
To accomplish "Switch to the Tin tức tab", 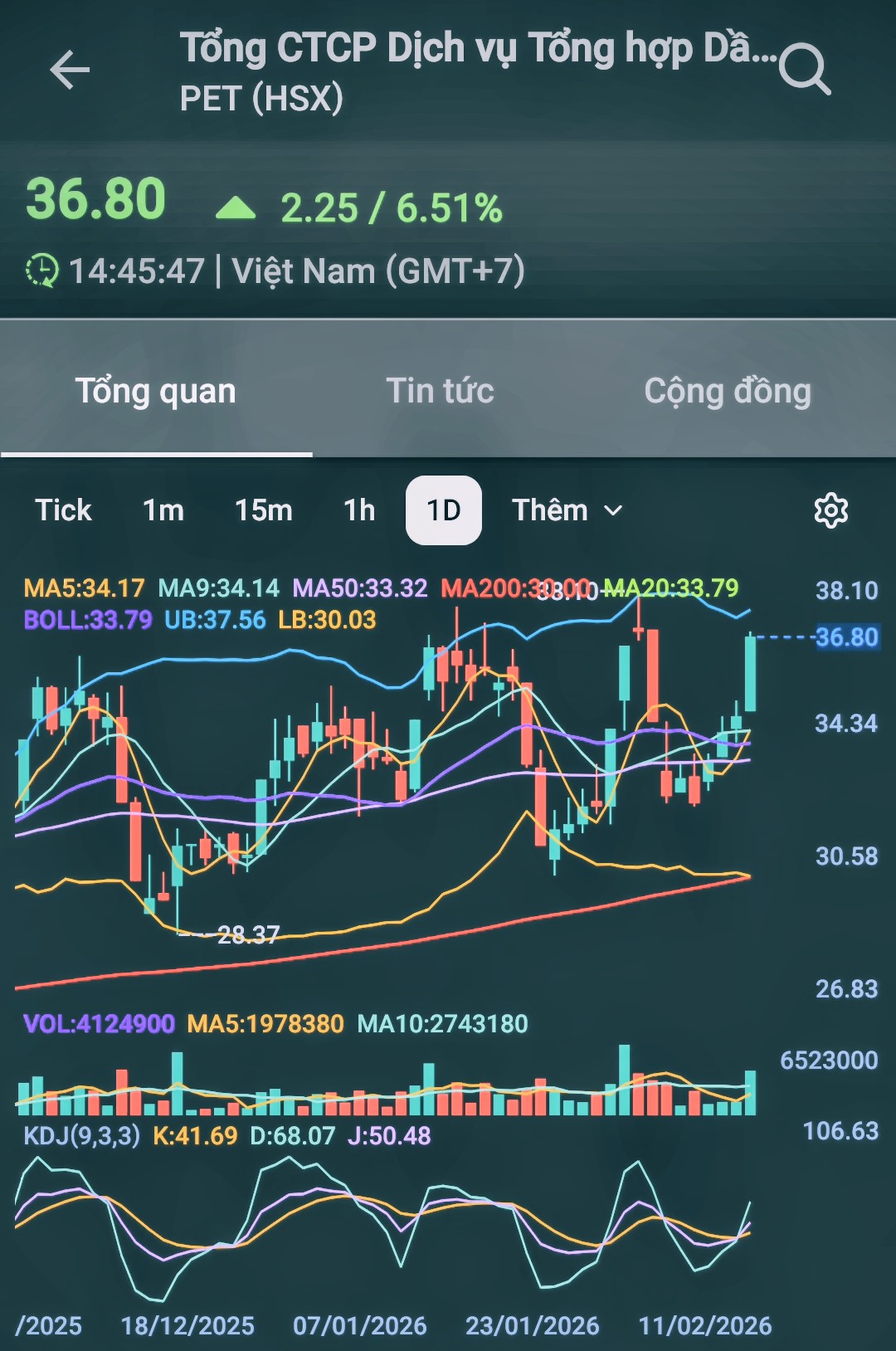I will [440, 391].
